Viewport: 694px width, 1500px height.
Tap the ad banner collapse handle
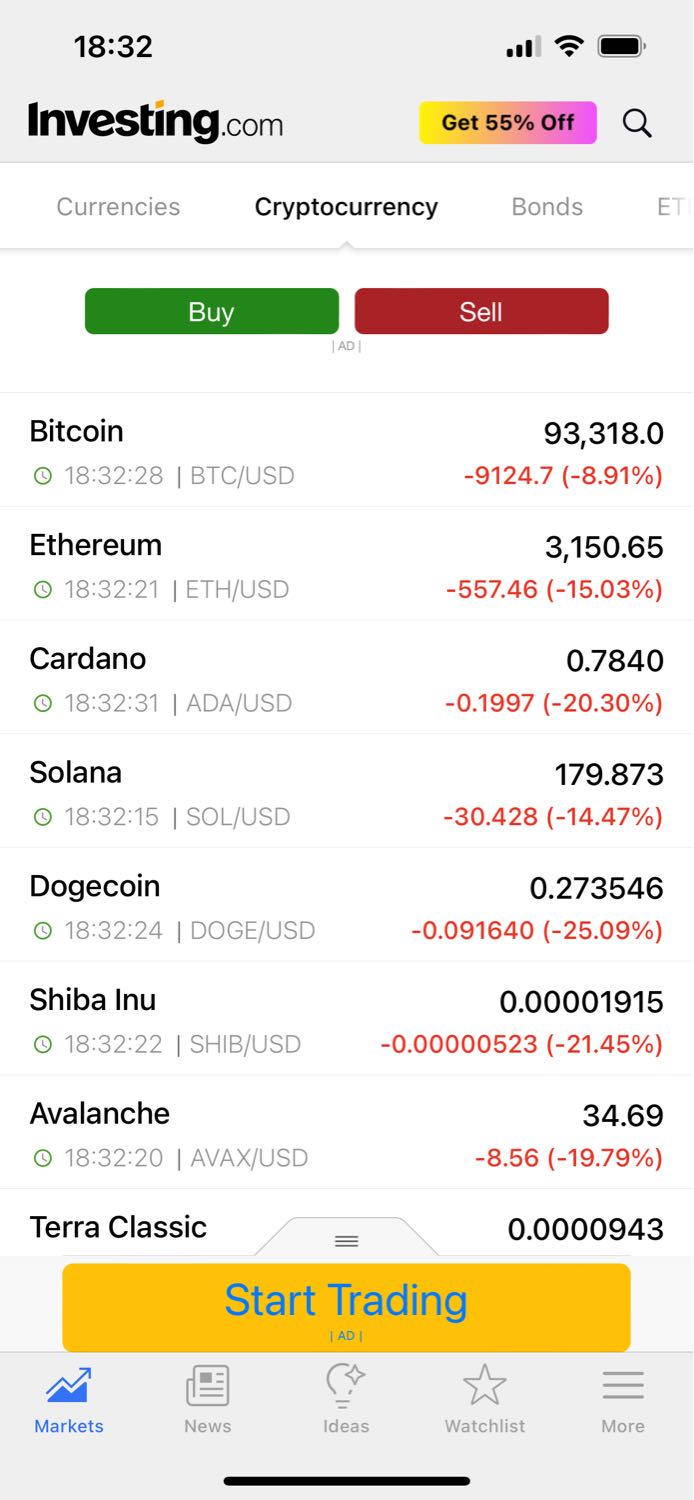346,1238
